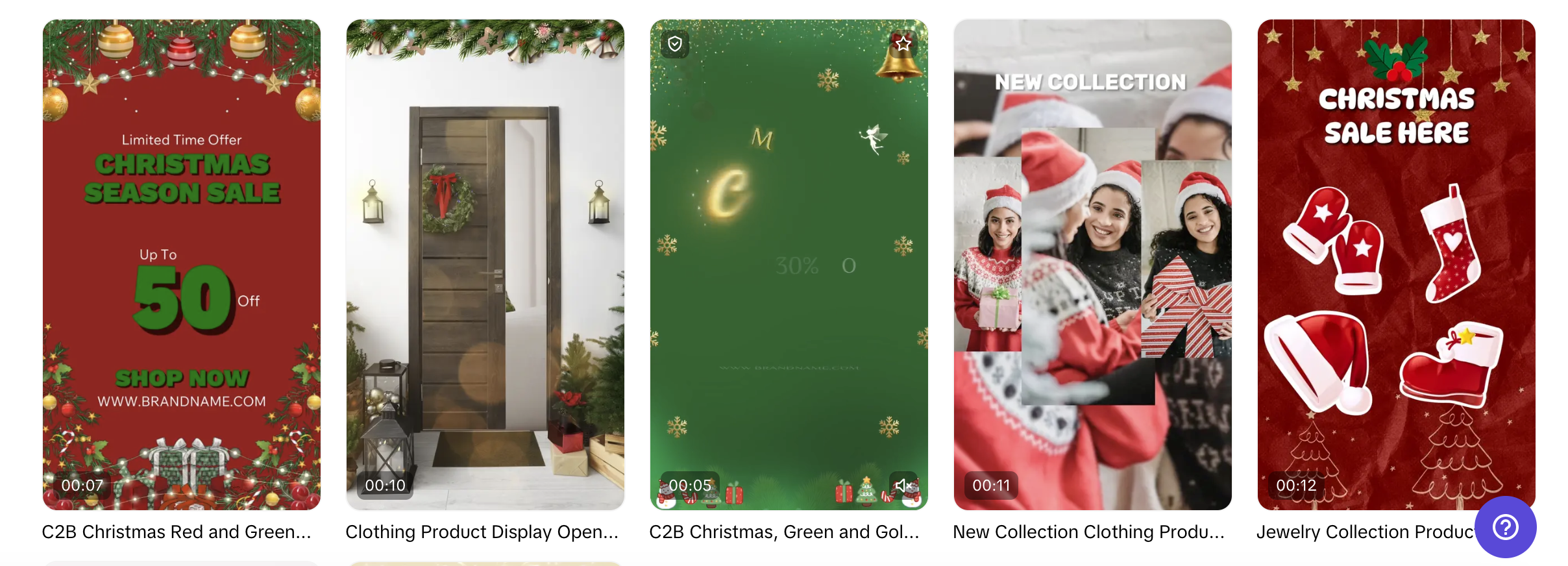This screenshot has width=1568, height=566.
Task: Unmute the green and gold template preview
Action: 903,485
